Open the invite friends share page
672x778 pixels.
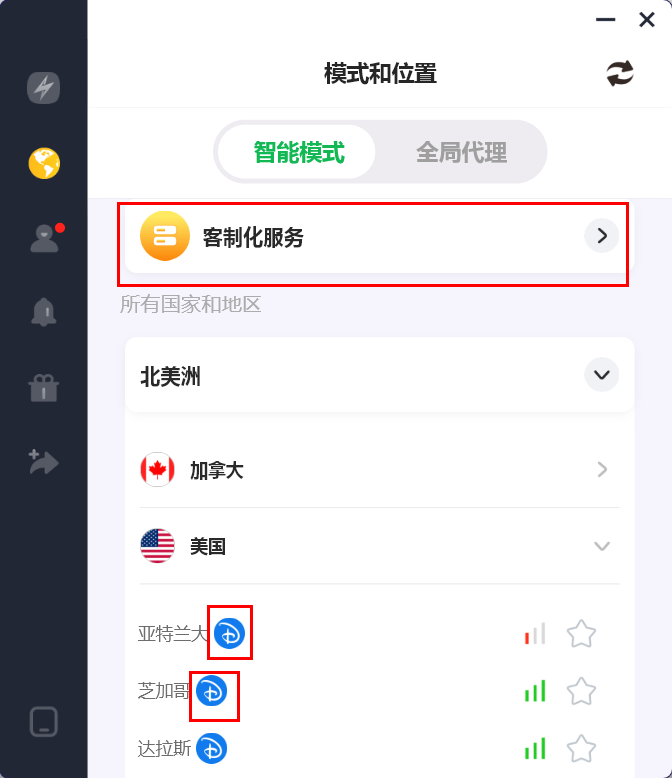[43, 461]
